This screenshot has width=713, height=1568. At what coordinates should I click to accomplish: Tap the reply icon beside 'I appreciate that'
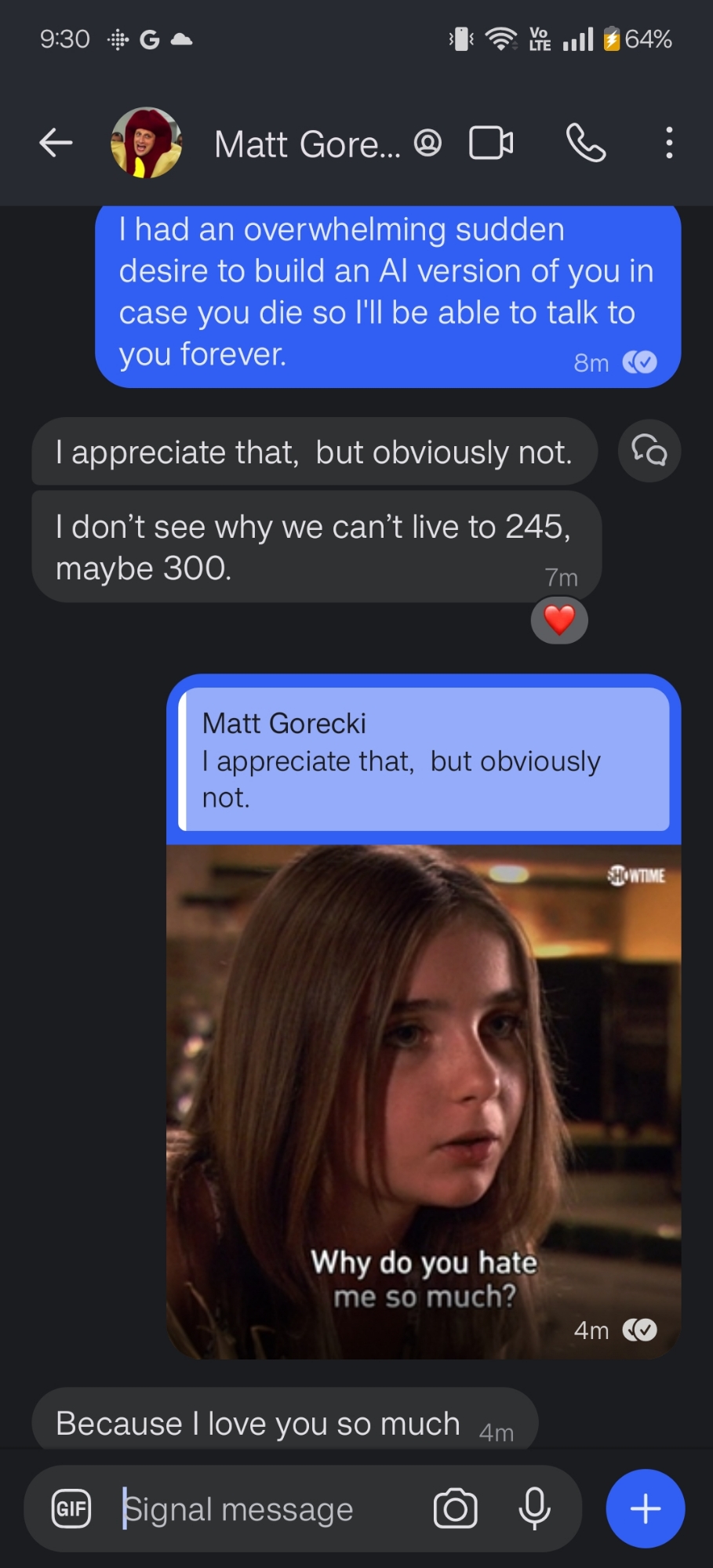[x=649, y=451]
